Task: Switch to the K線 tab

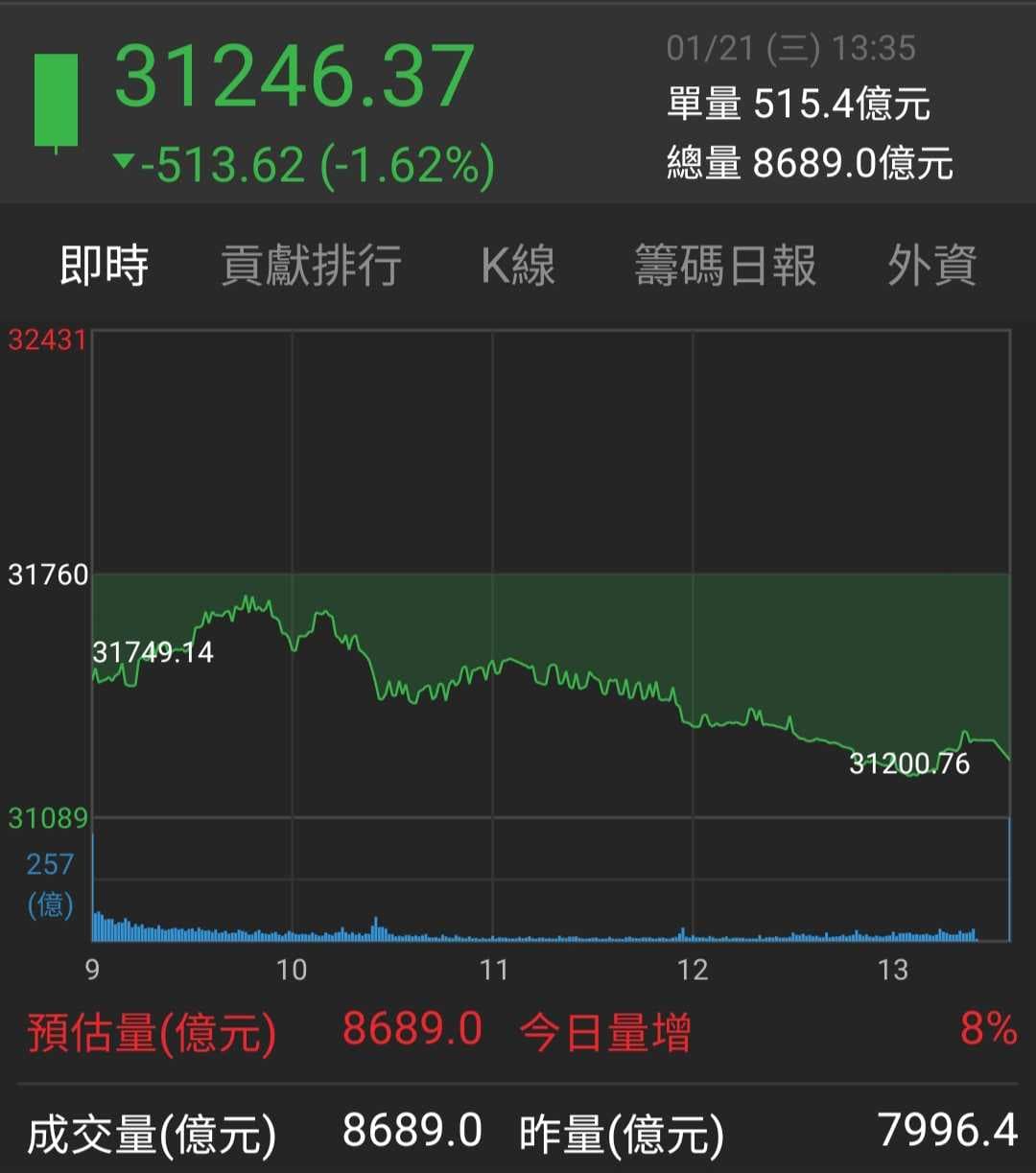Action: [x=518, y=266]
